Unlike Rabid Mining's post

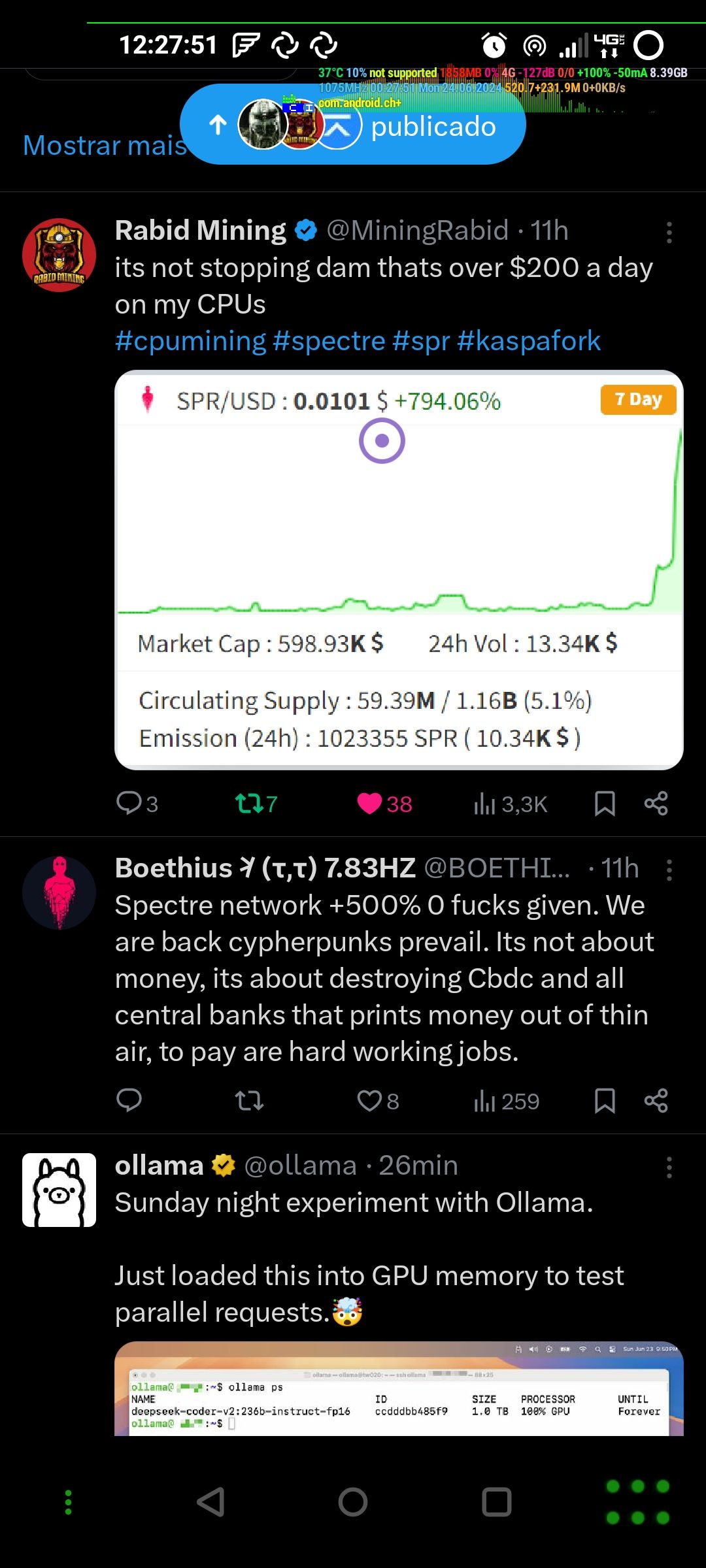point(370,804)
